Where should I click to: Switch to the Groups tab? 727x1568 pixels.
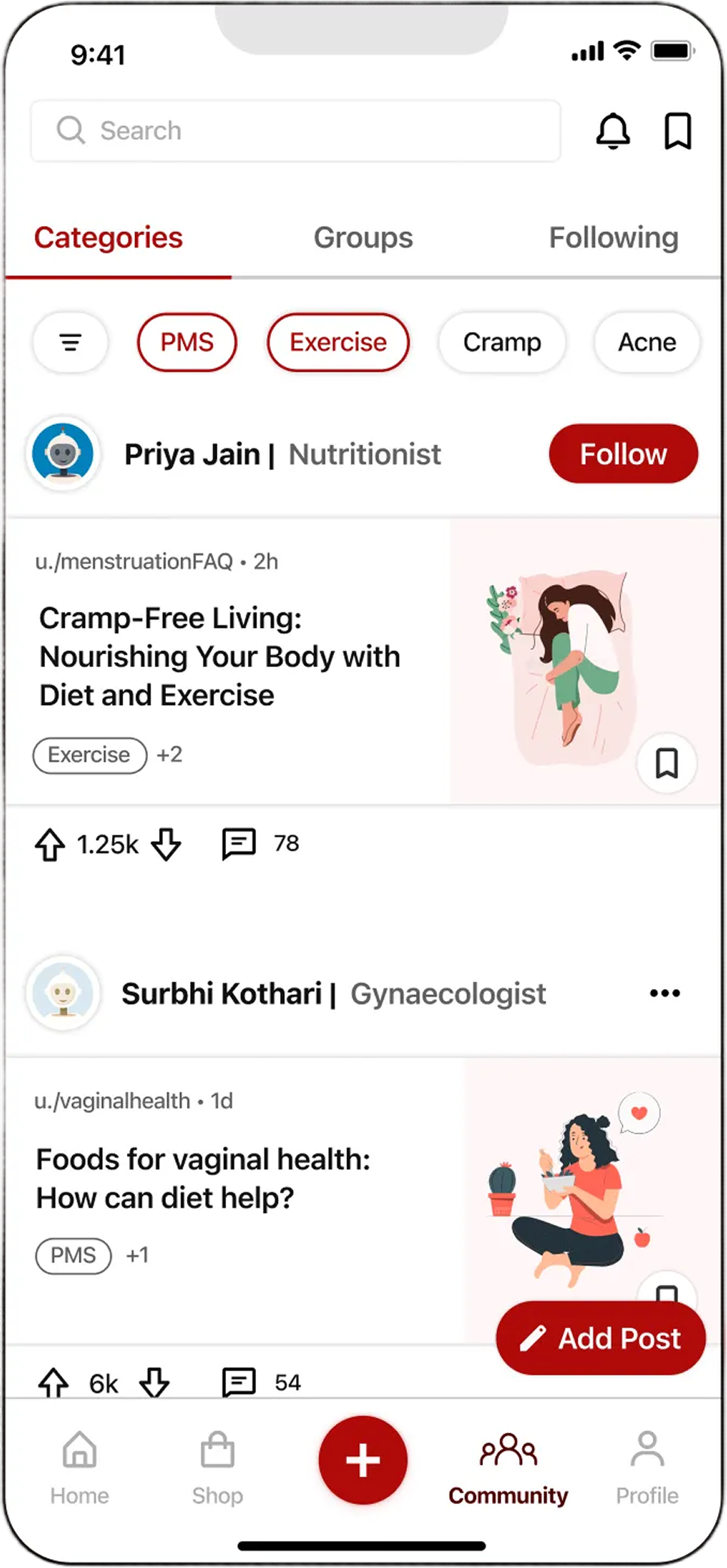363,238
